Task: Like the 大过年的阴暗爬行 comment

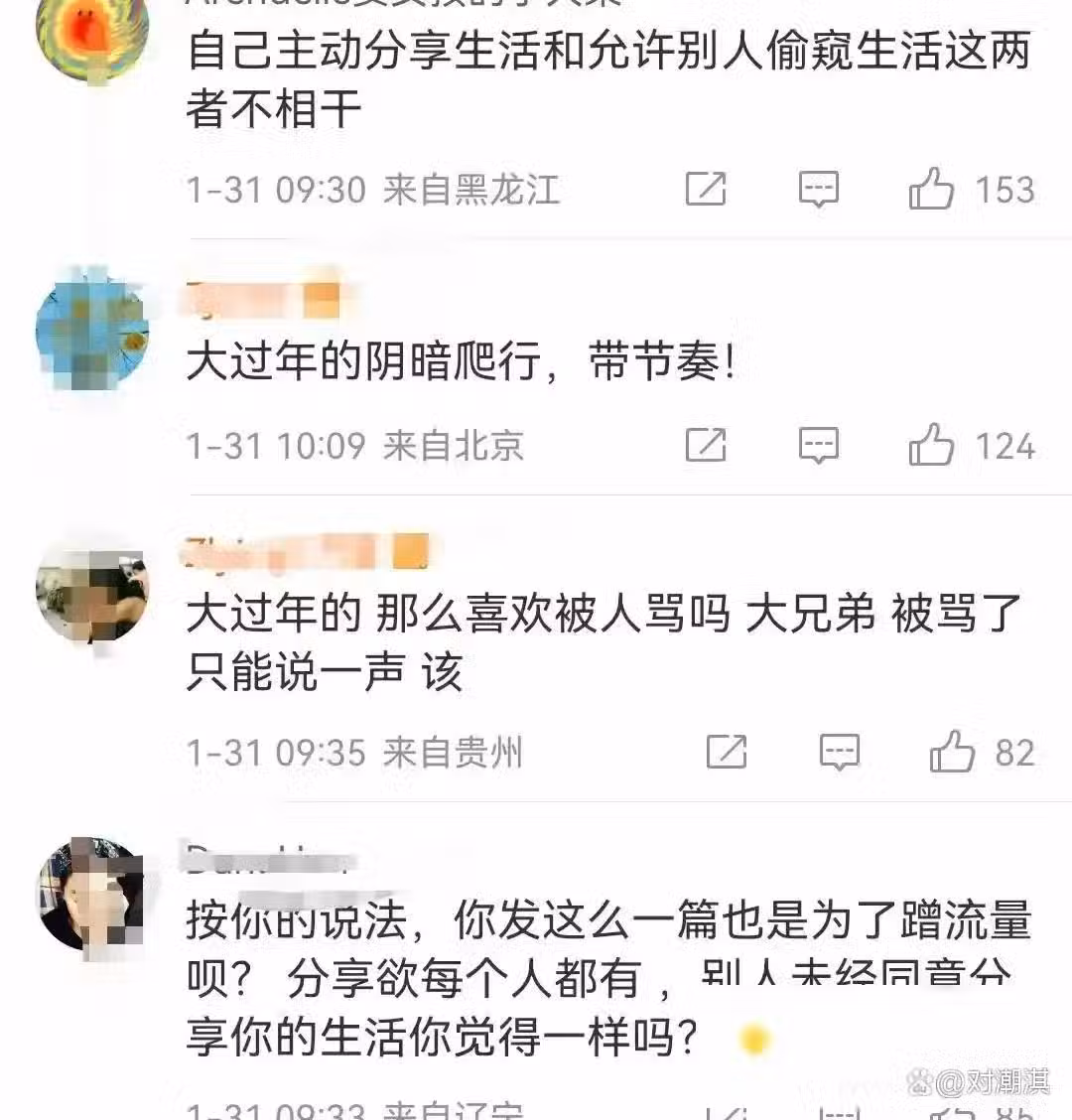Action: [931, 445]
